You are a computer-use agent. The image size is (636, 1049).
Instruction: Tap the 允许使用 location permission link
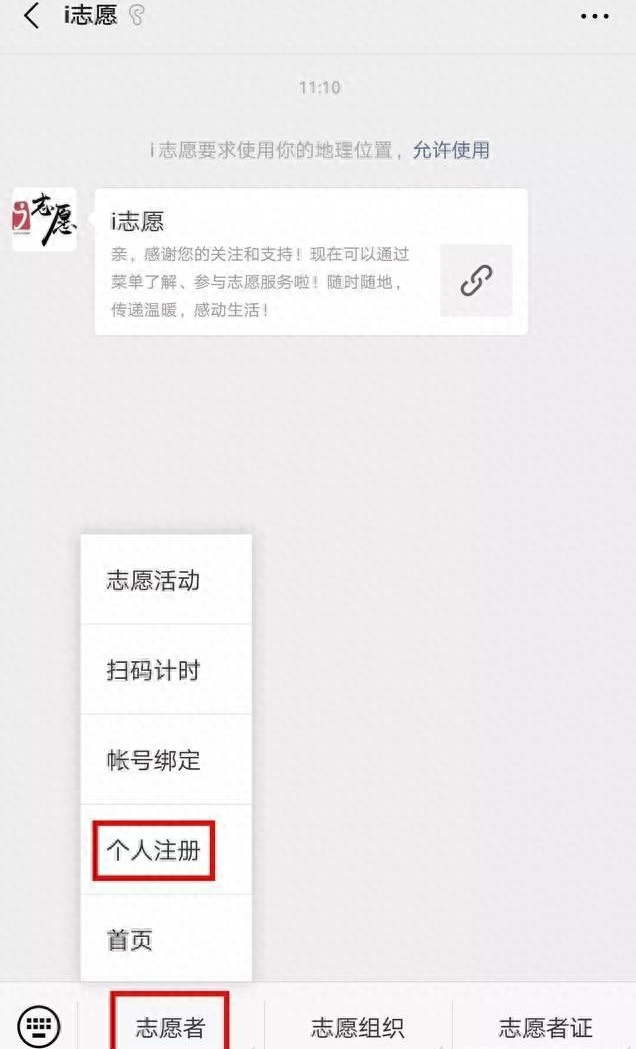coord(451,150)
